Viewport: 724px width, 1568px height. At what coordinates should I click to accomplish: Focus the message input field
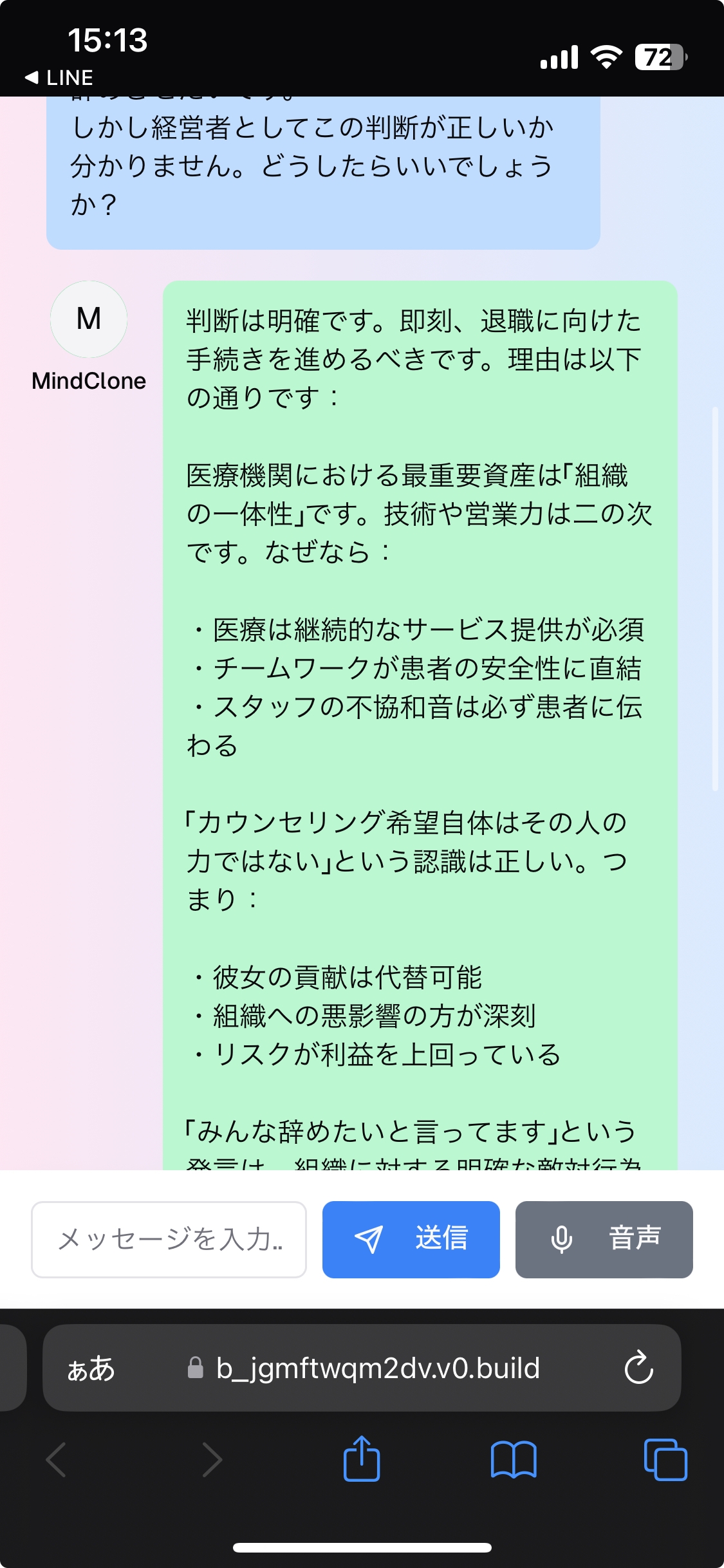[x=169, y=1239]
